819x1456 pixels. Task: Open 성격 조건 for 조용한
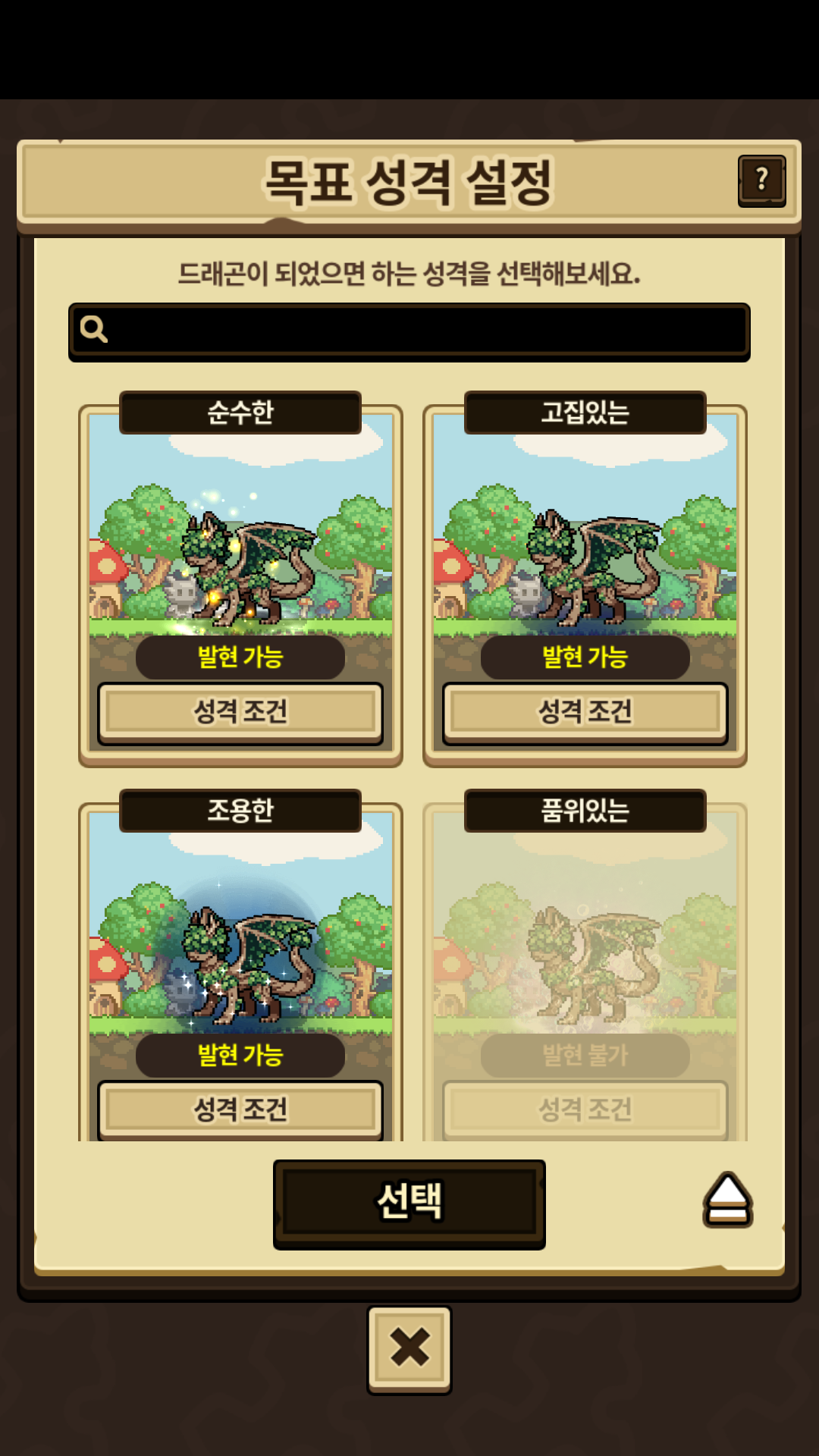240,1109
